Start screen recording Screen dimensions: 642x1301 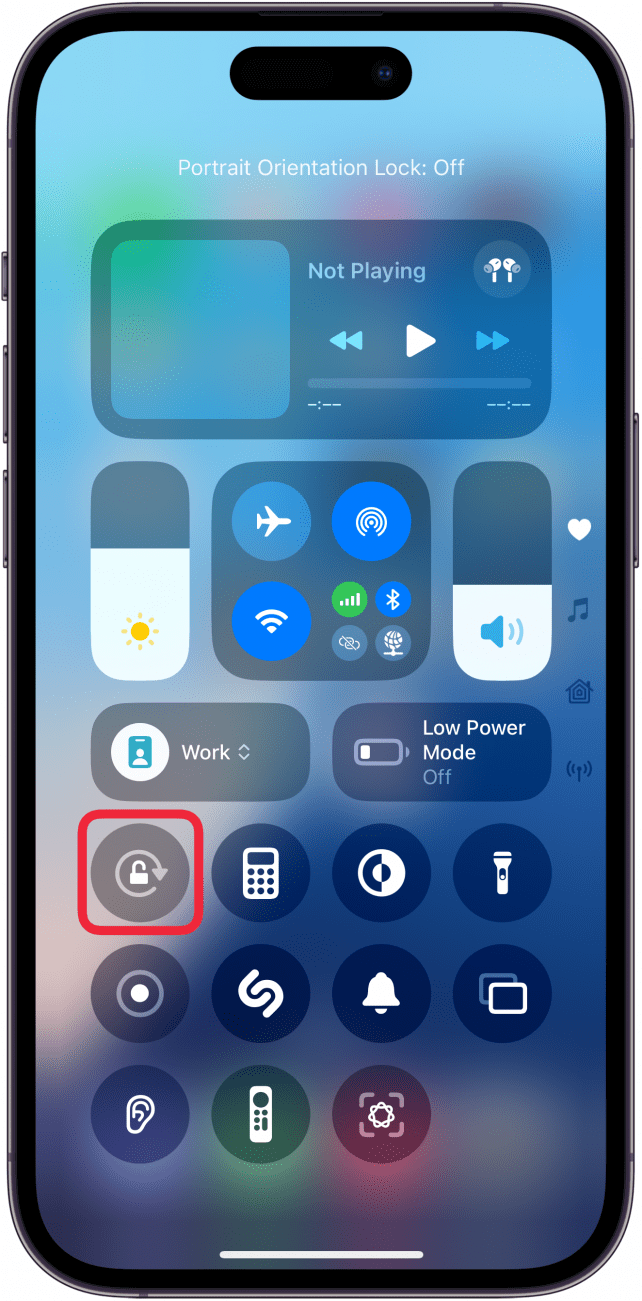pos(140,993)
